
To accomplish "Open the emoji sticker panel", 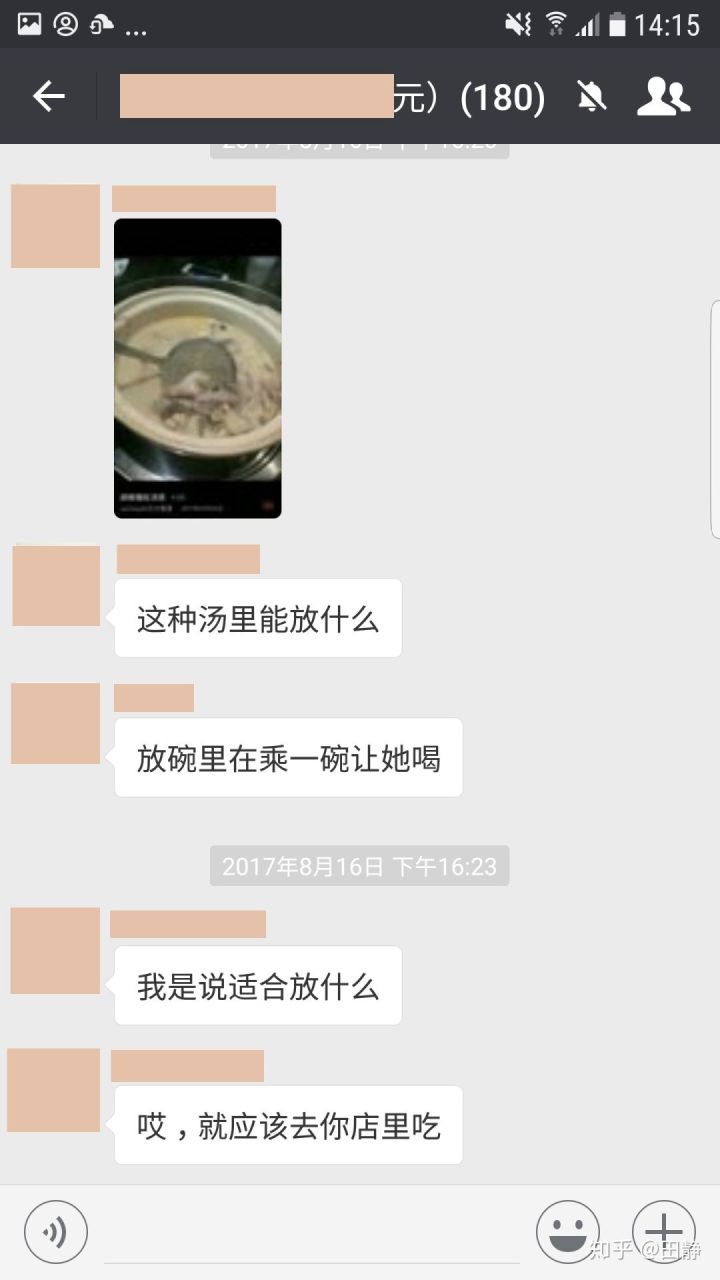I will click(568, 1231).
